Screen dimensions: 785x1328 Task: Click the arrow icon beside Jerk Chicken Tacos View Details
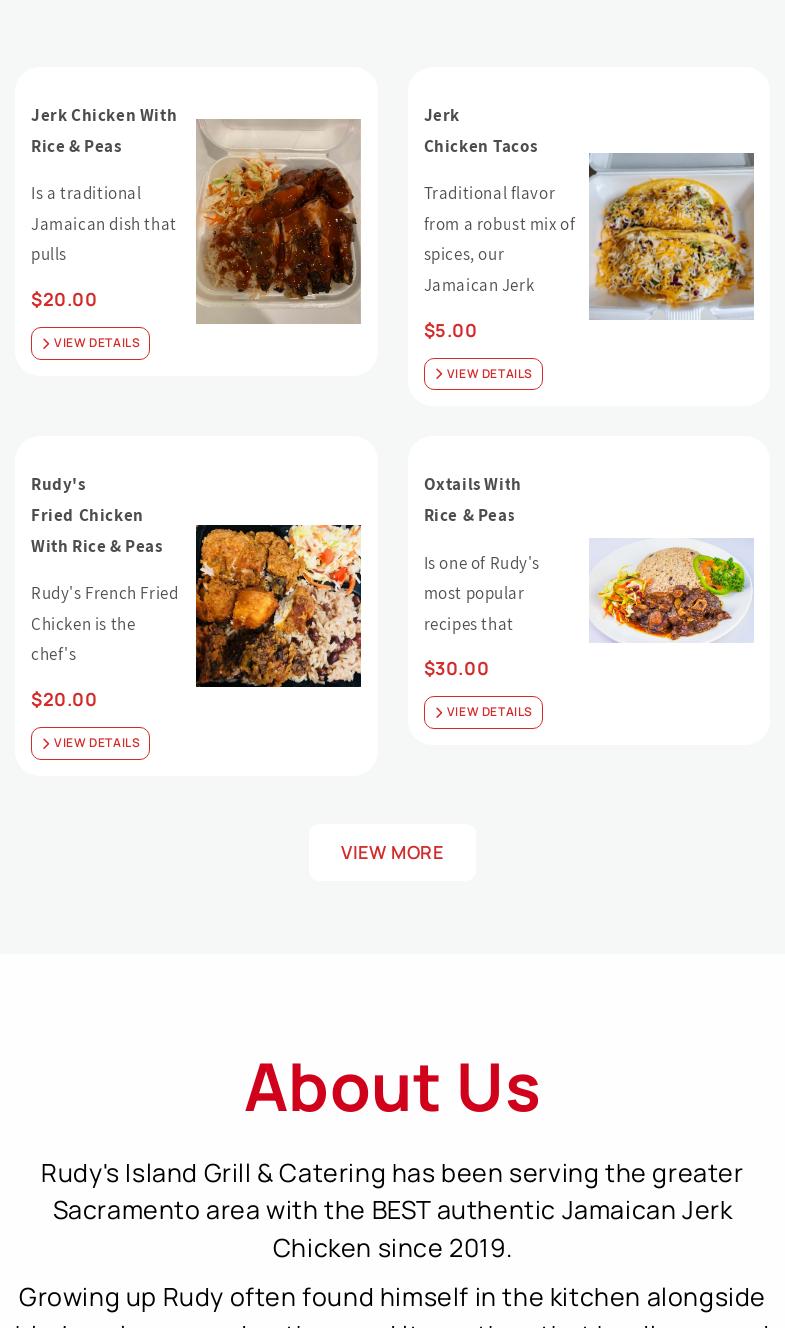tap(439, 374)
